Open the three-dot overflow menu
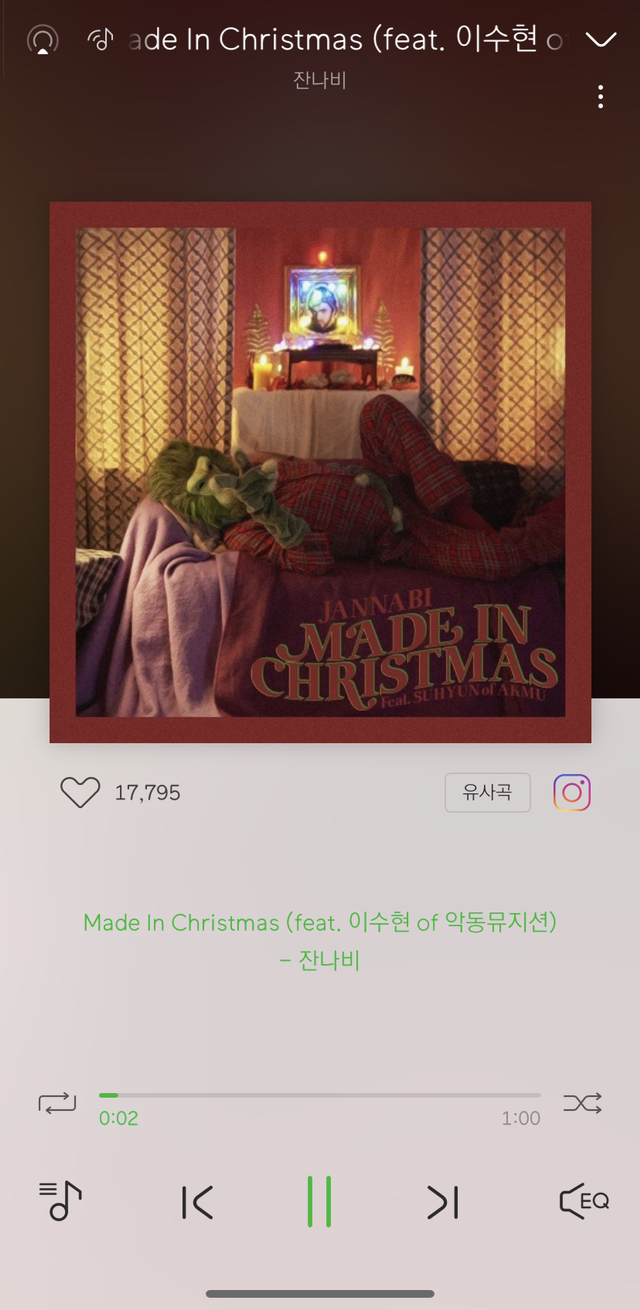Image resolution: width=640 pixels, height=1310 pixels. point(600,97)
